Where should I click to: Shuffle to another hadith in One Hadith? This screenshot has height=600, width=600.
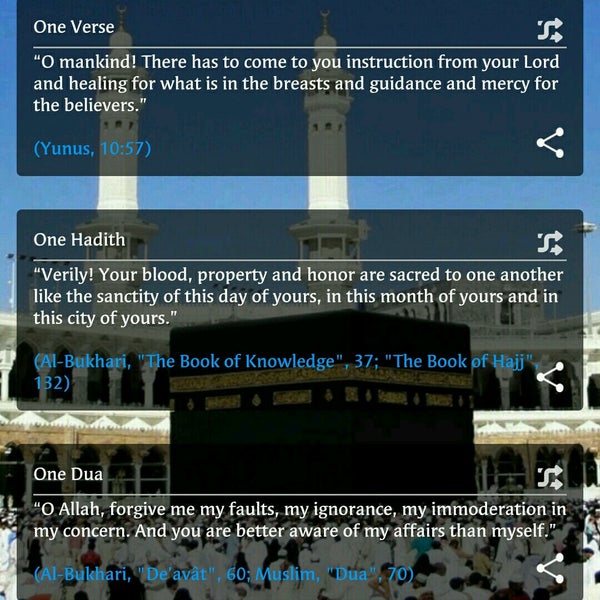549,241
